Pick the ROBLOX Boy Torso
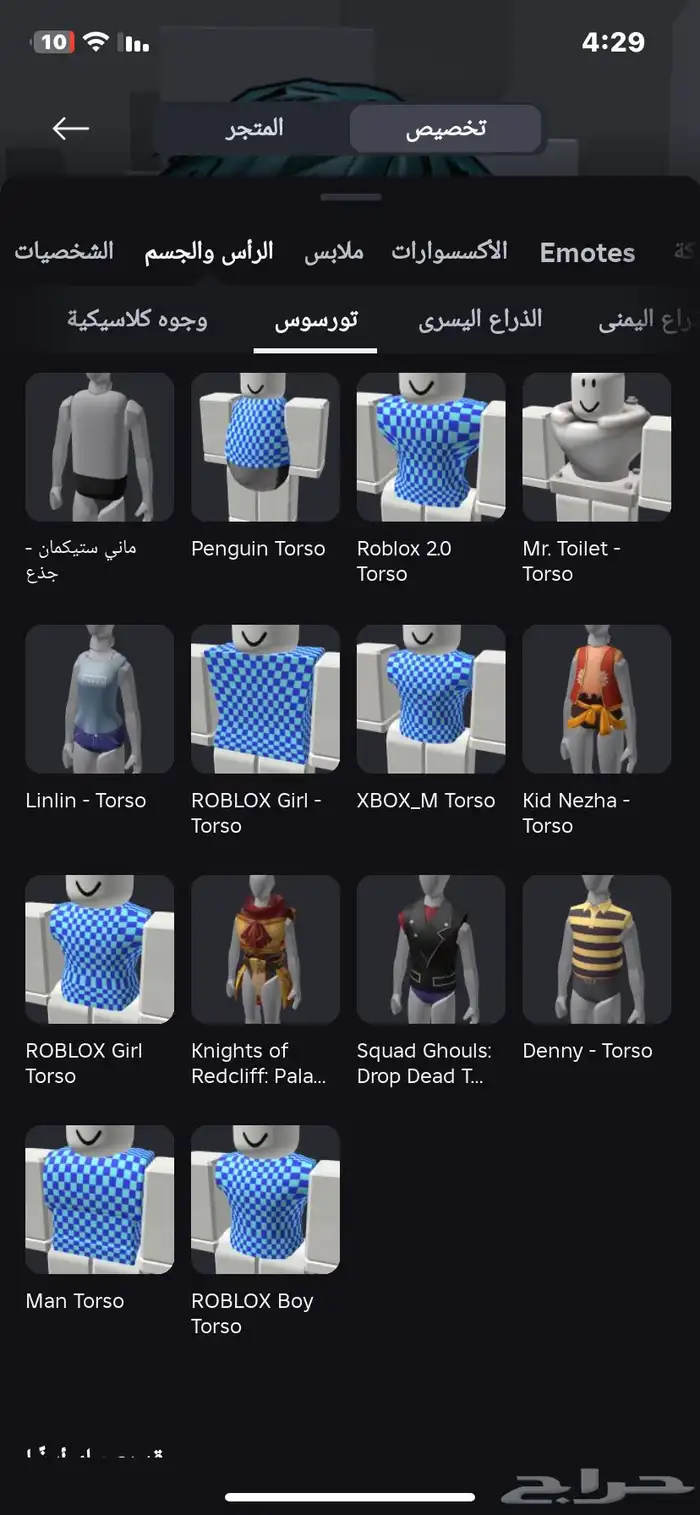 [x=265, y=1199]
